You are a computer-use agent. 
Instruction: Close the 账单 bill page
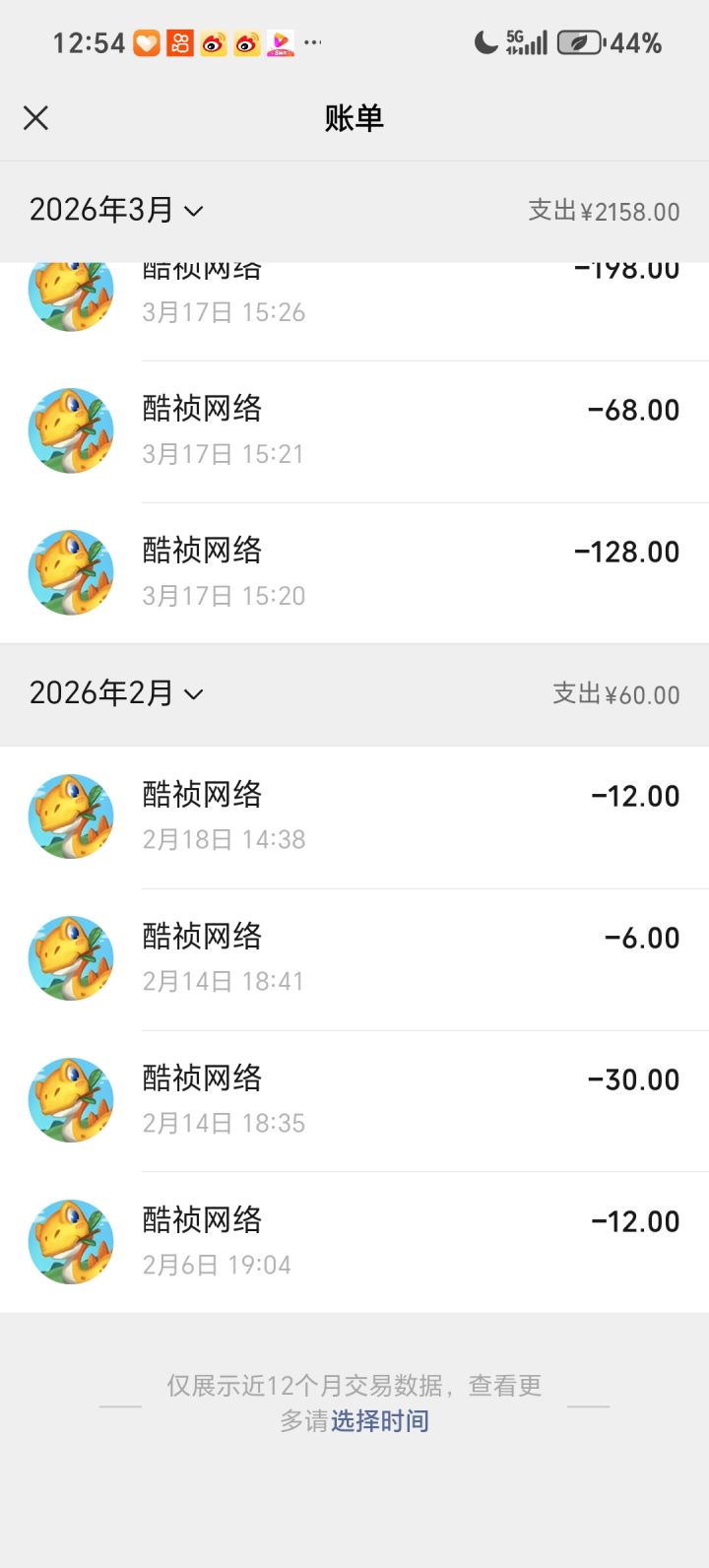35,117
